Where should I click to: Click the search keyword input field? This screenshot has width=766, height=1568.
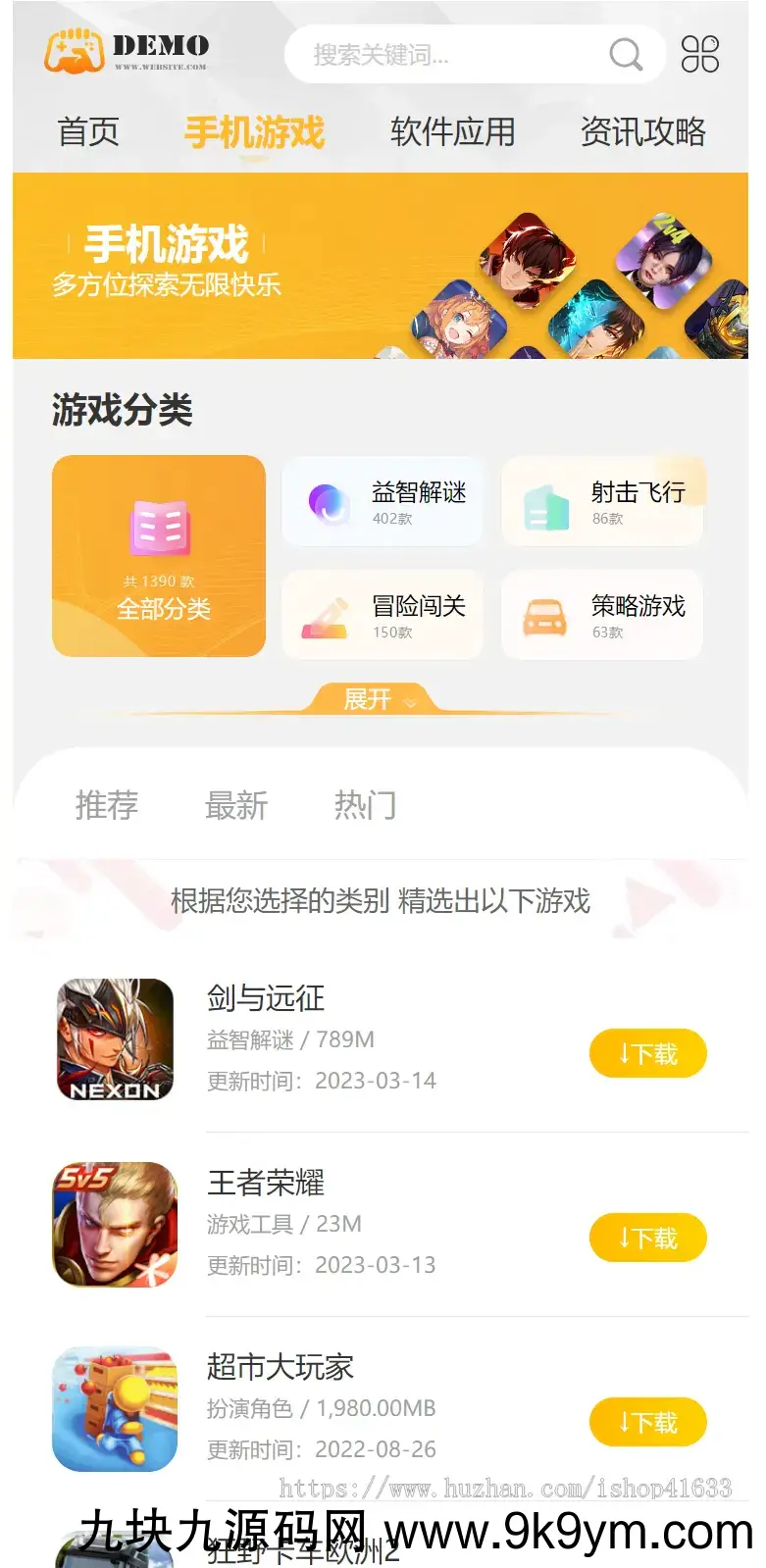pos(441,55)
